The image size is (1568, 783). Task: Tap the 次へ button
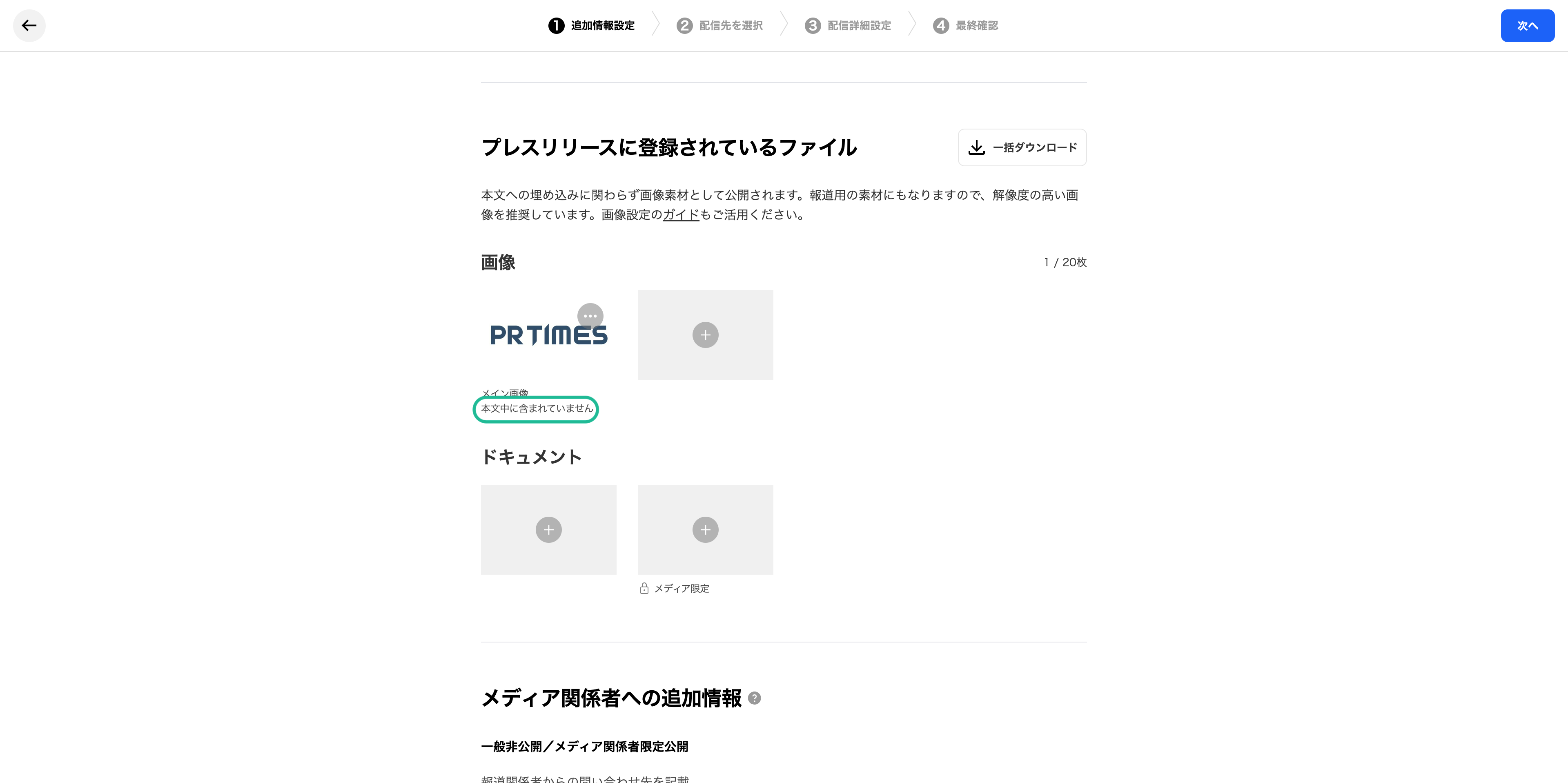1527,26
